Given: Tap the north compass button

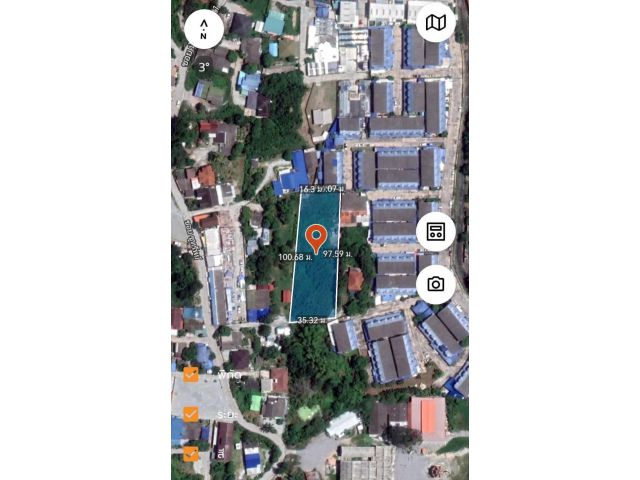Looking at the screenshot, I should [204, 28].
